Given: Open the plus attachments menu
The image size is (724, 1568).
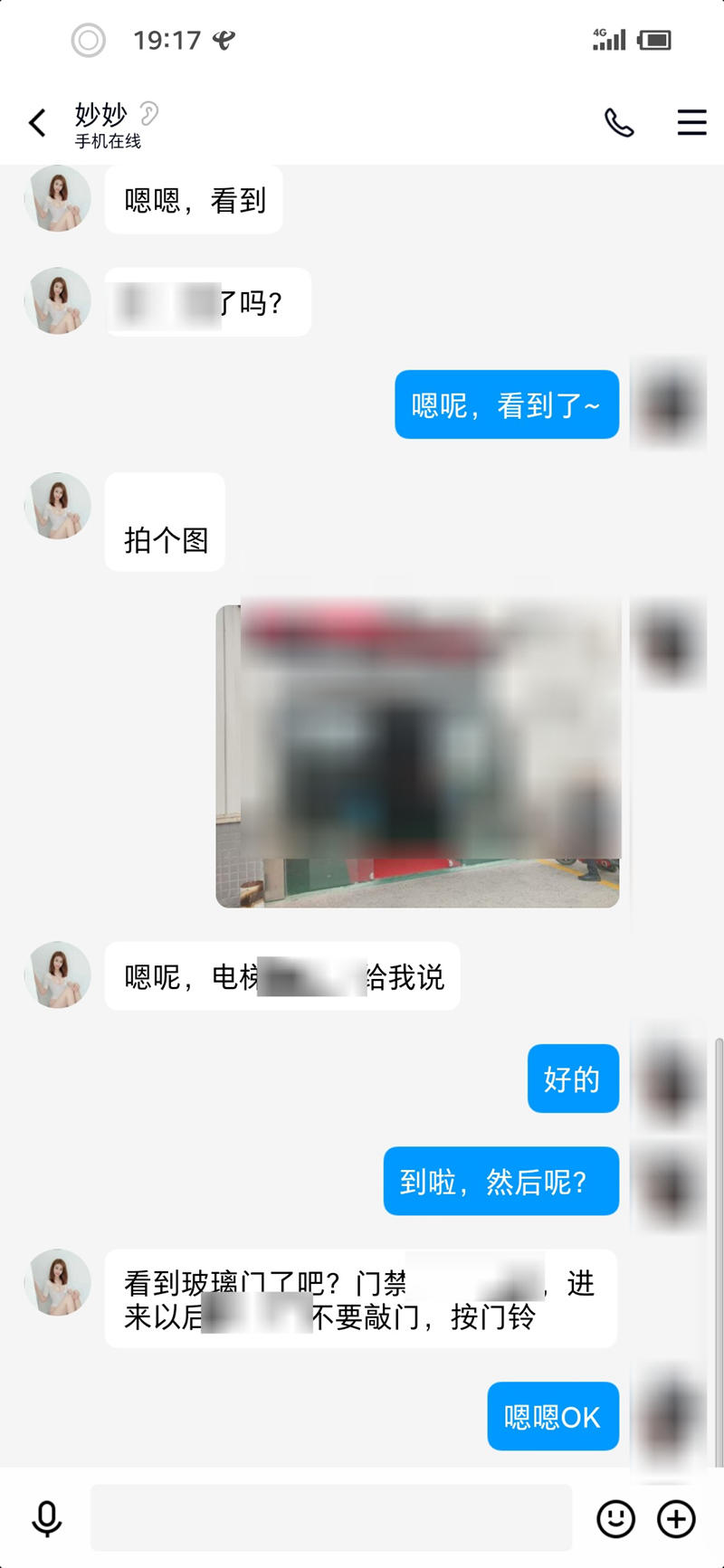Looking at the screenshot, I should 676,1518.
